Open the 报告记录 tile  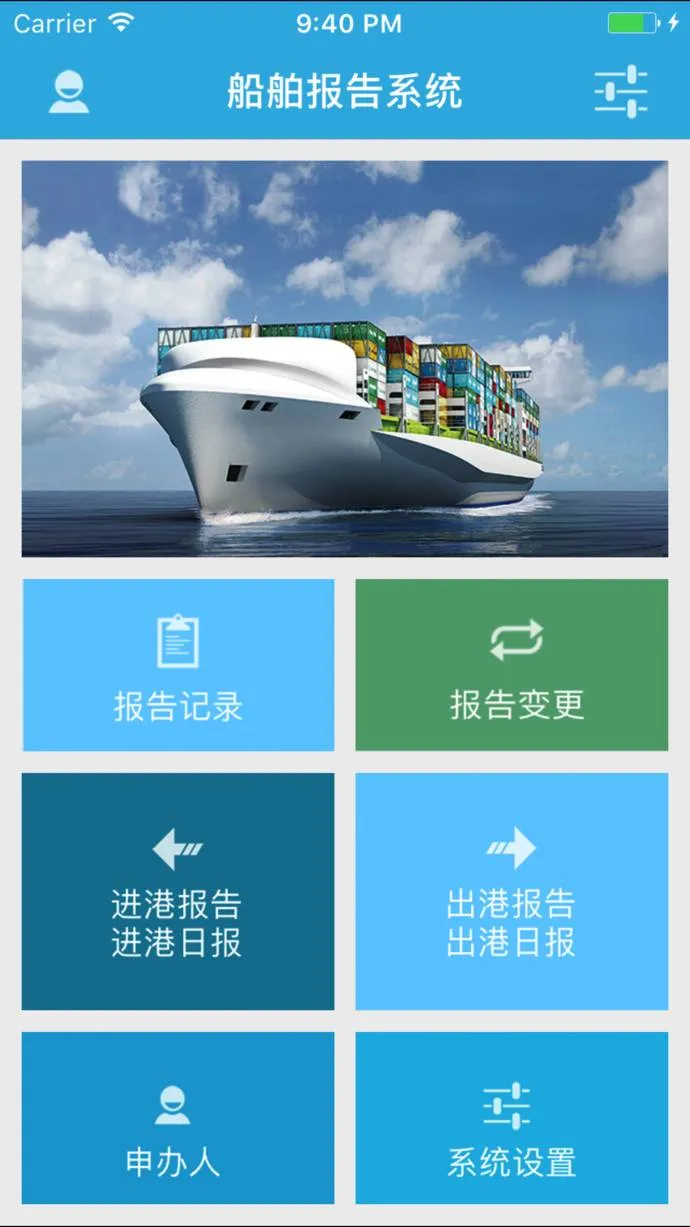[178, 665]
